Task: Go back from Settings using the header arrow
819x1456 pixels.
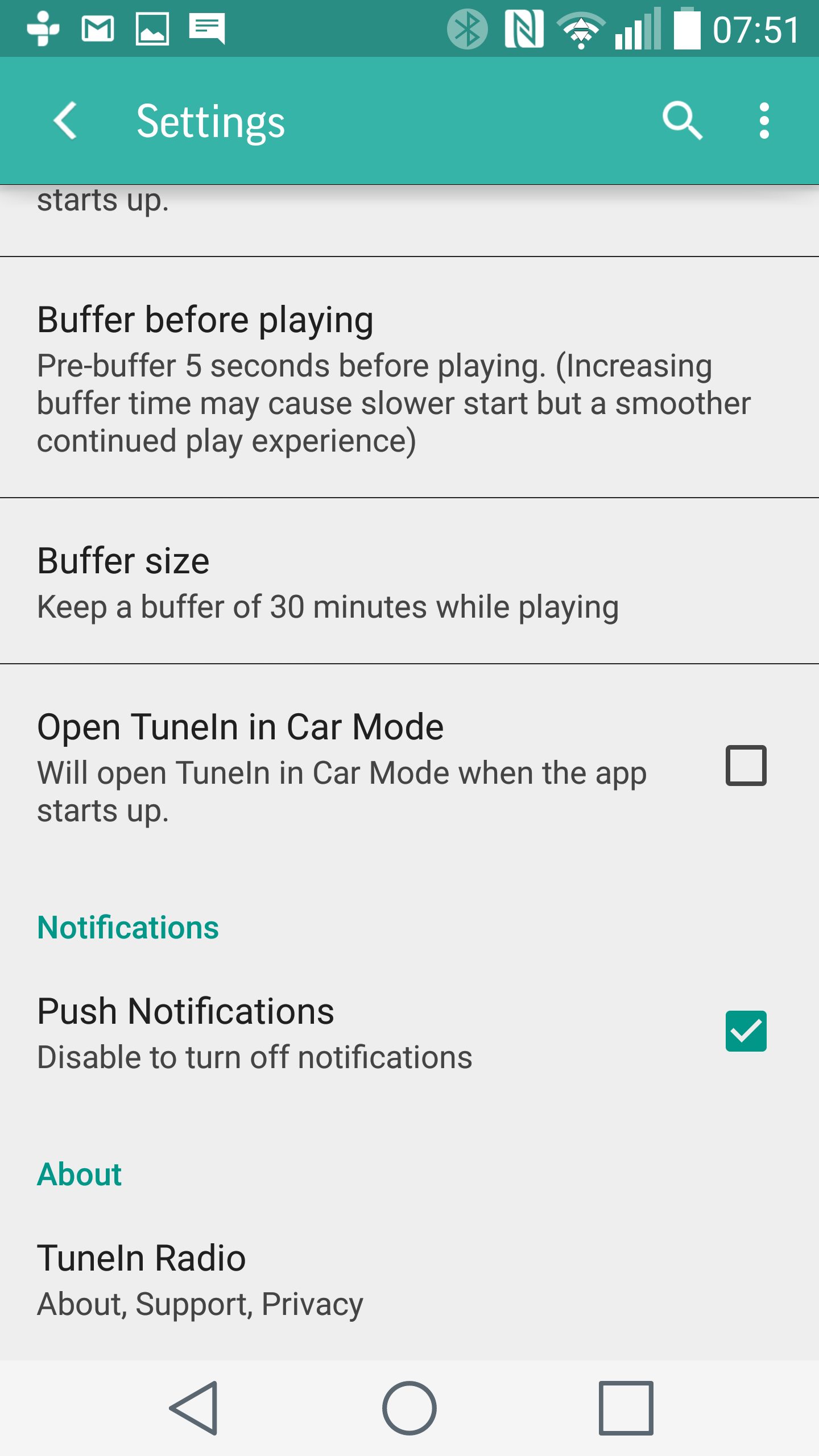Action: click(x=65, y=121)
